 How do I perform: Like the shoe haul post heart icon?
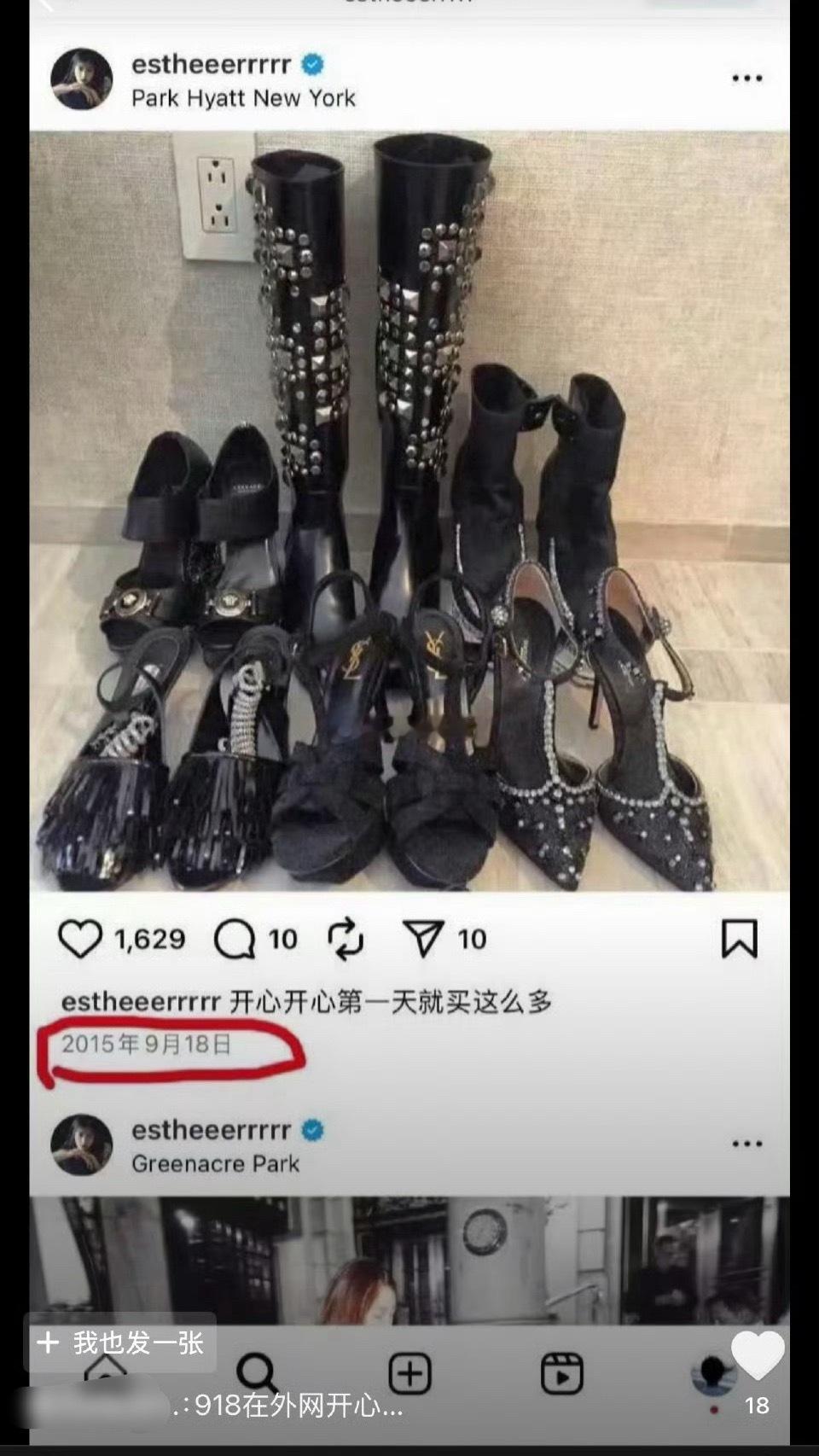click(x=81, y=939)
